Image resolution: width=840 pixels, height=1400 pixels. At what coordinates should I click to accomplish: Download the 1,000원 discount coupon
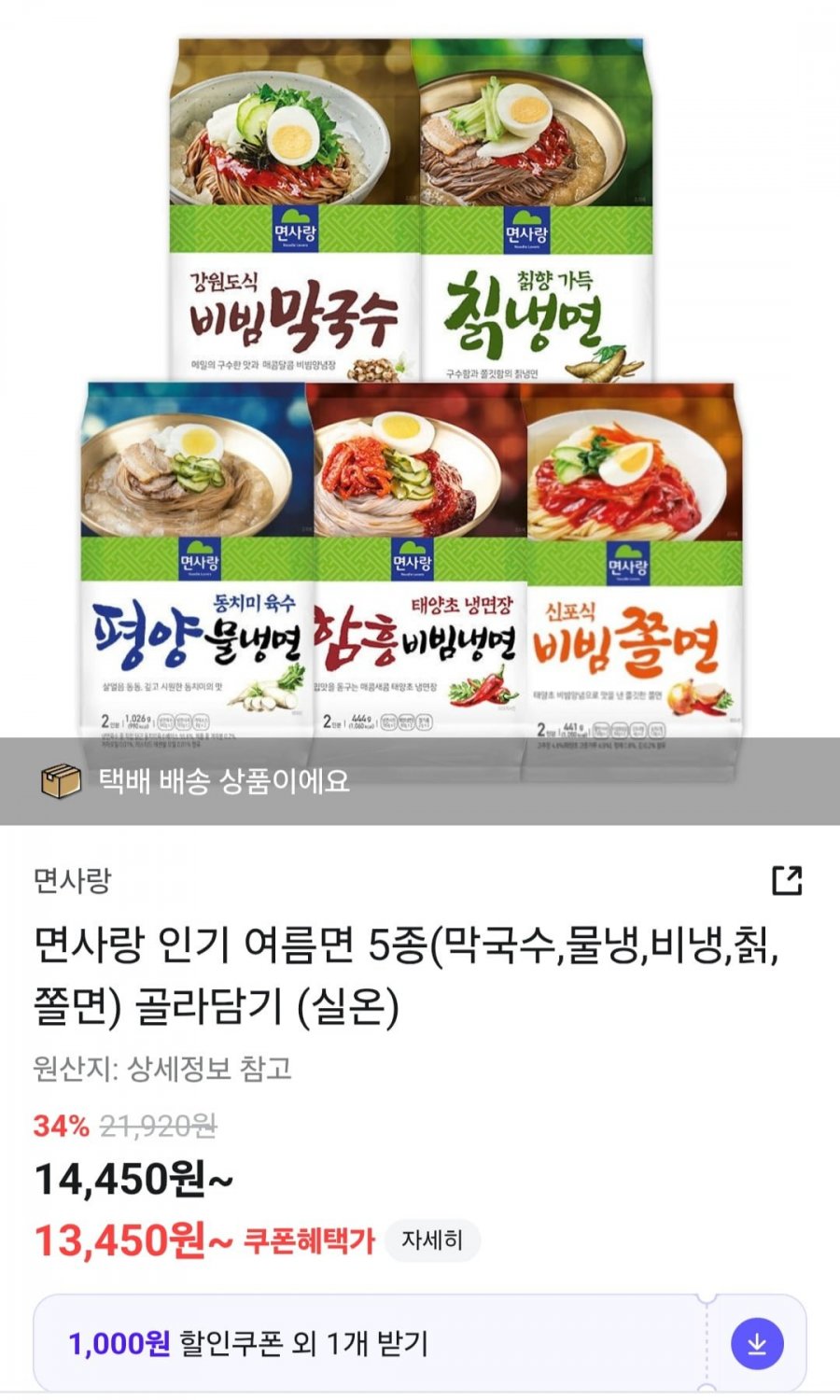pyautogui.click(x=757, y=1344)
